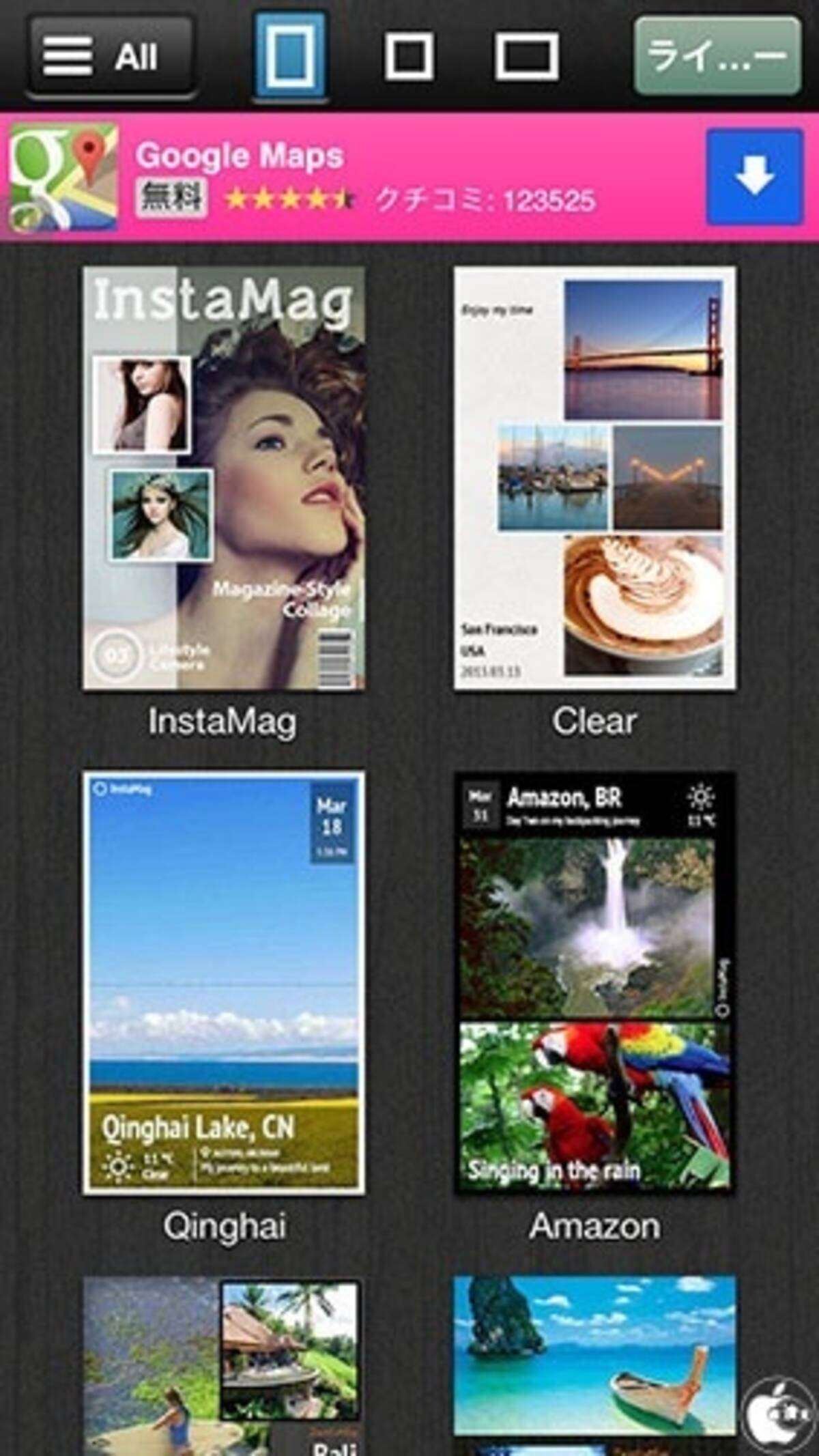Select the Qinghai Lake template

pos(223,983)
